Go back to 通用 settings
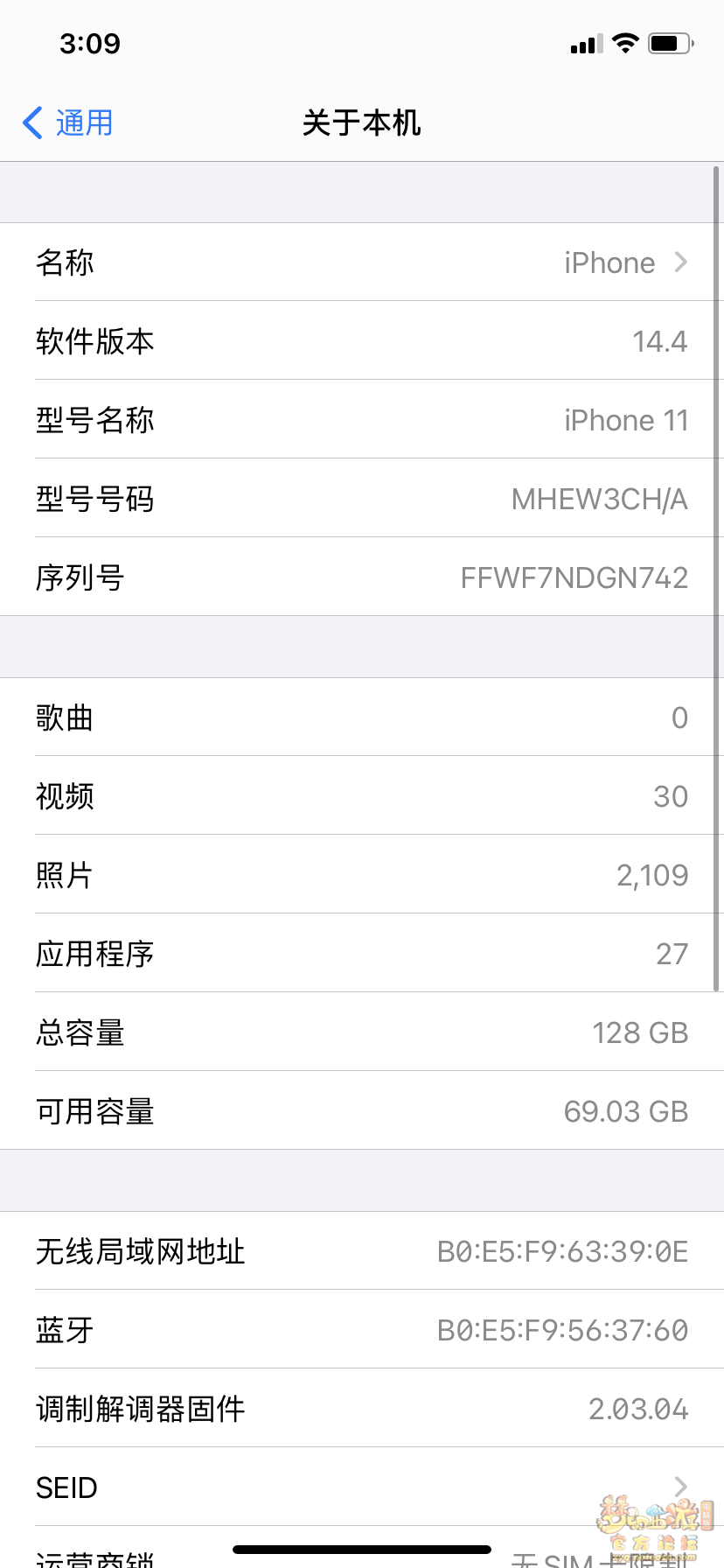Image resolution: width=724 pixels, height=1568 pixels. pos(68,122)
